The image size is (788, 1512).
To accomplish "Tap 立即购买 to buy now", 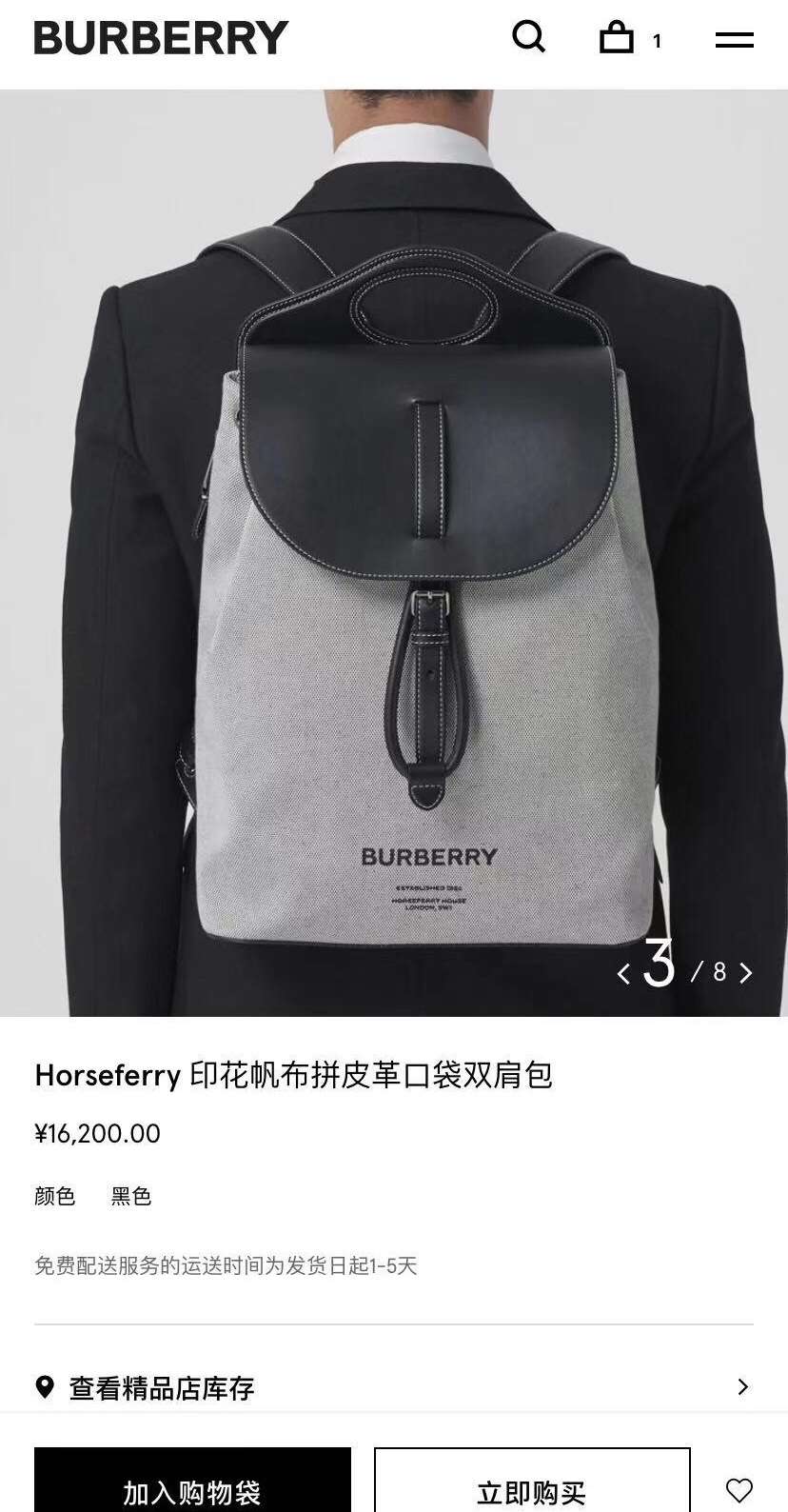I will pos(531,1485).
